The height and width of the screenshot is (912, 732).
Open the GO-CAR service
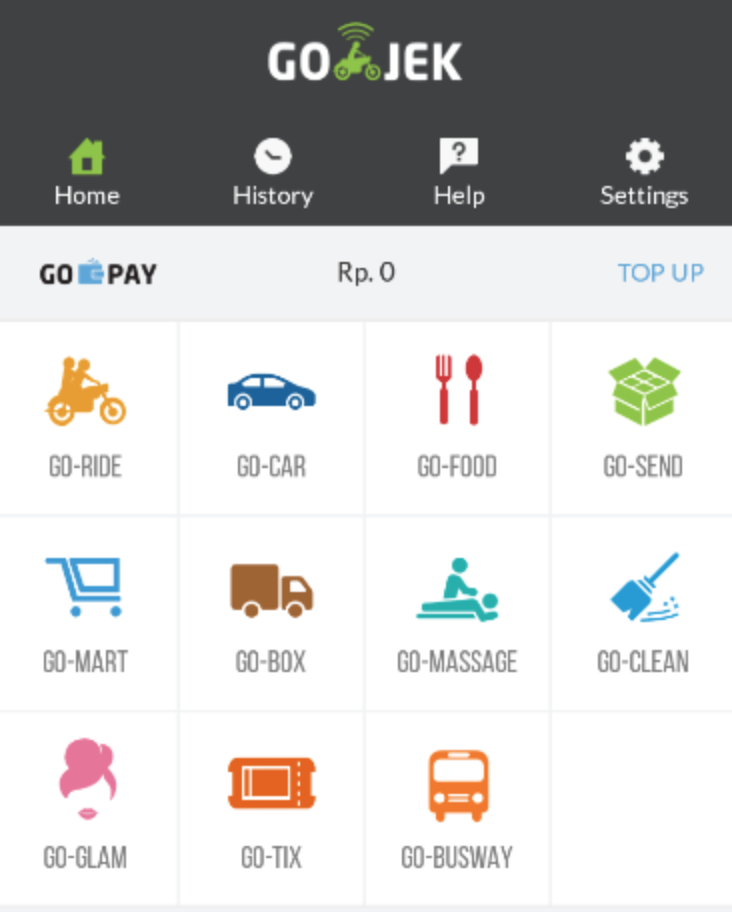pos(271,417)
